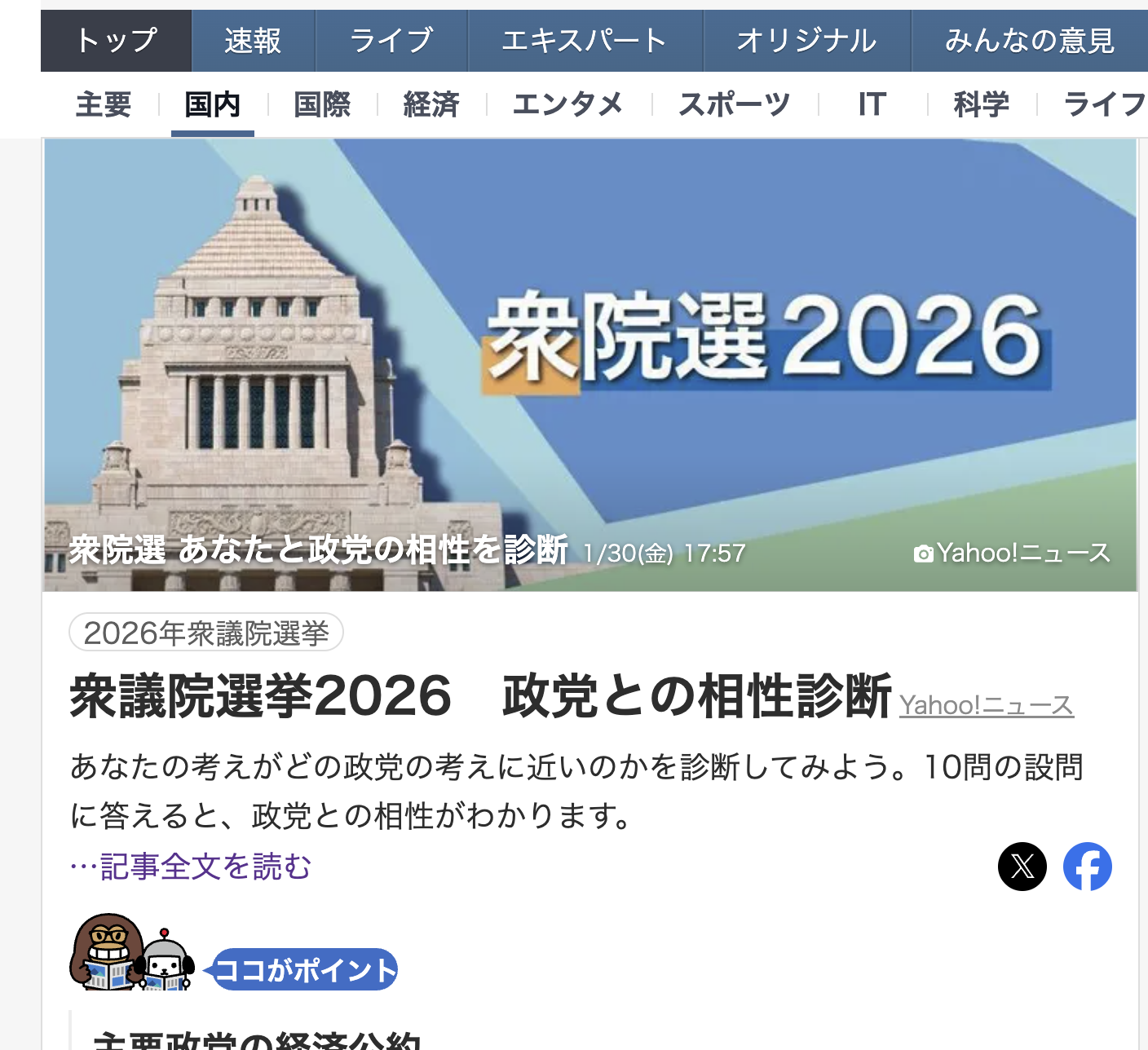Switch to the ライブ tab
1148x1050 pixels.
tap(391, 41)
